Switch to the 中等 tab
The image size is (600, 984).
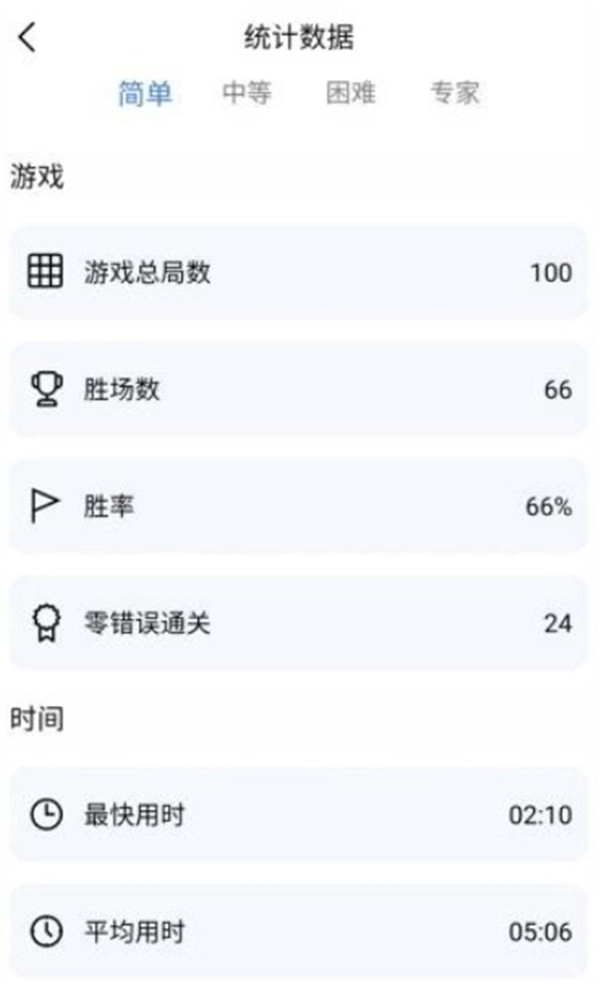click(x=247, y=93)
